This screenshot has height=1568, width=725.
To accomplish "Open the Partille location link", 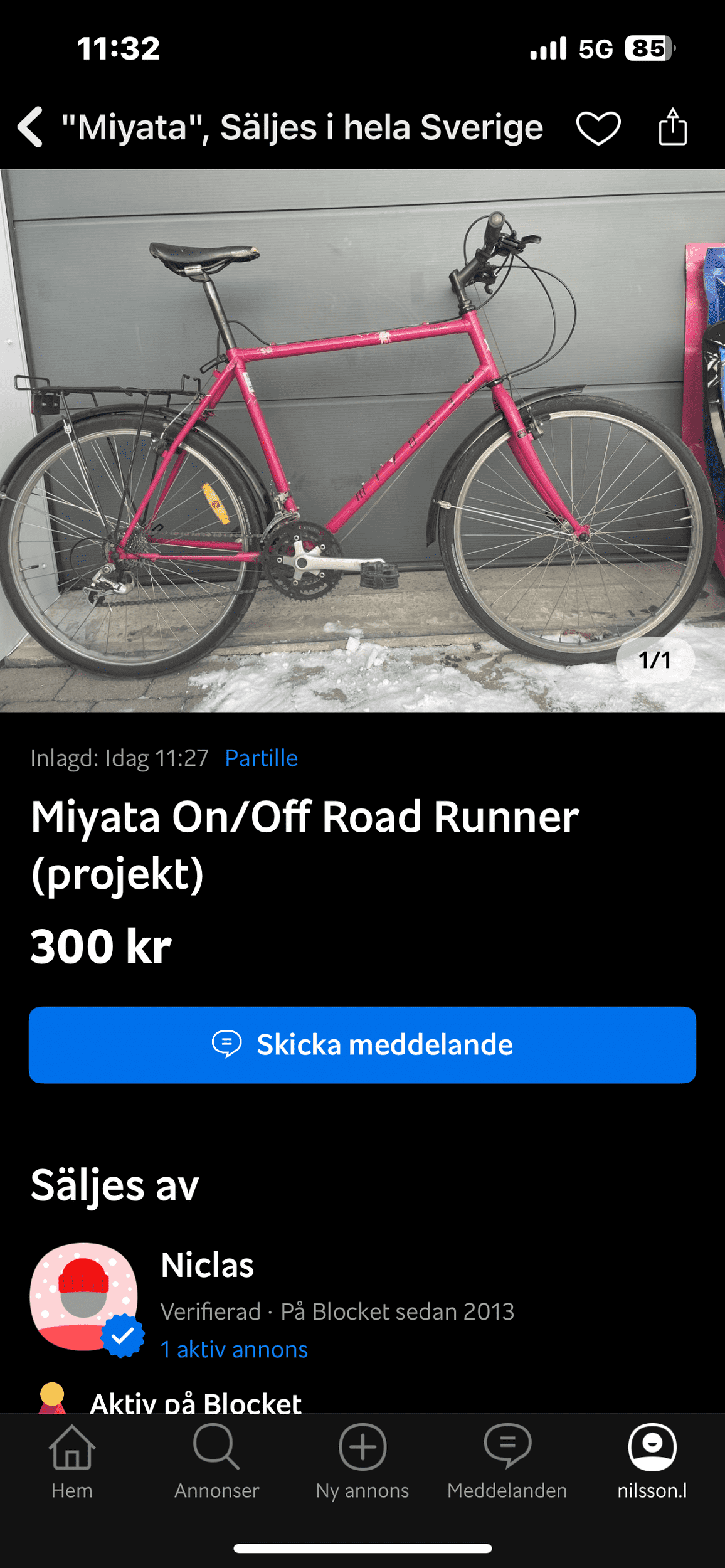I will coord(261,758).
